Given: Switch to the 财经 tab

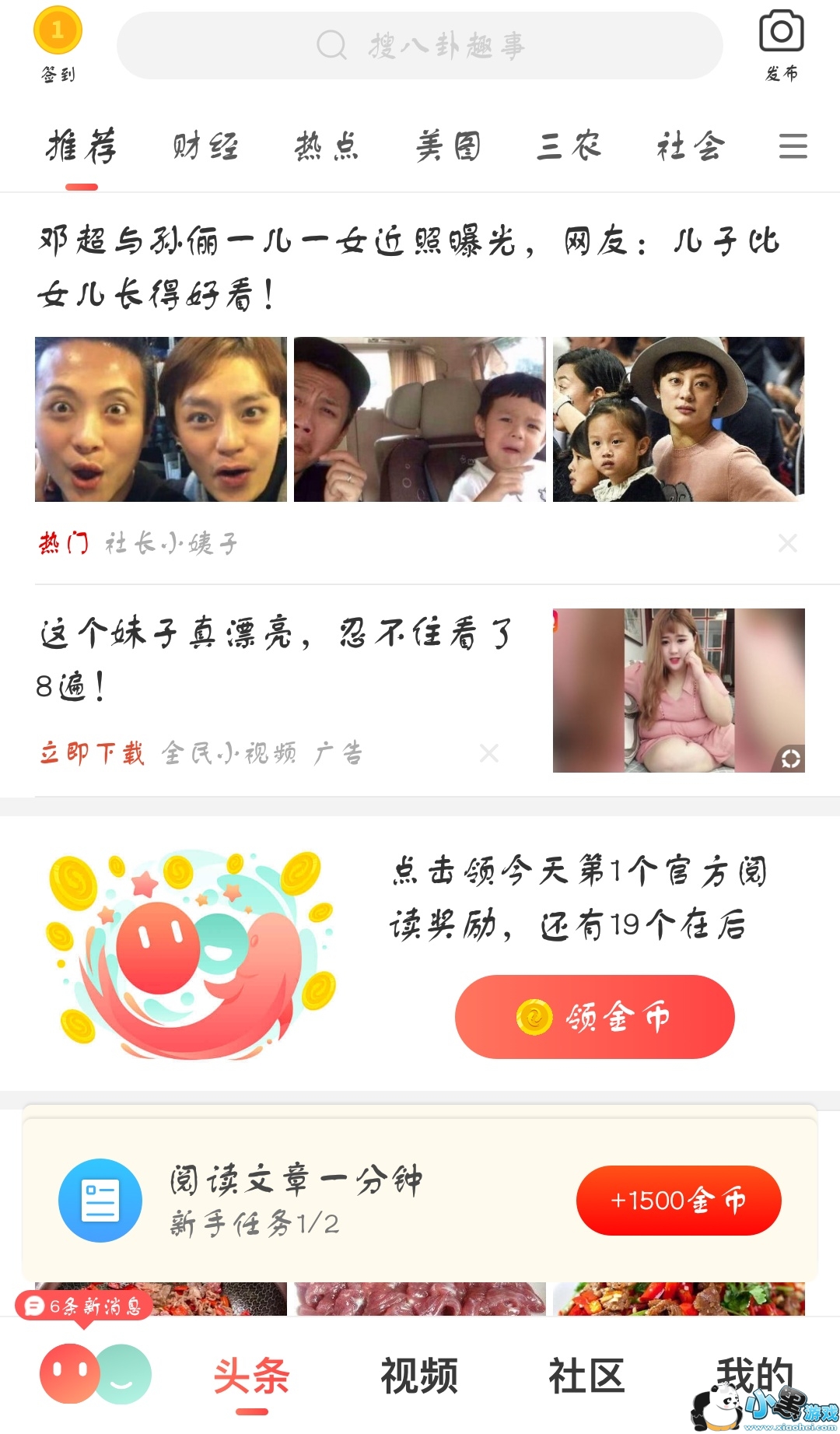Looking at the screenshot, I should (205, 146).
